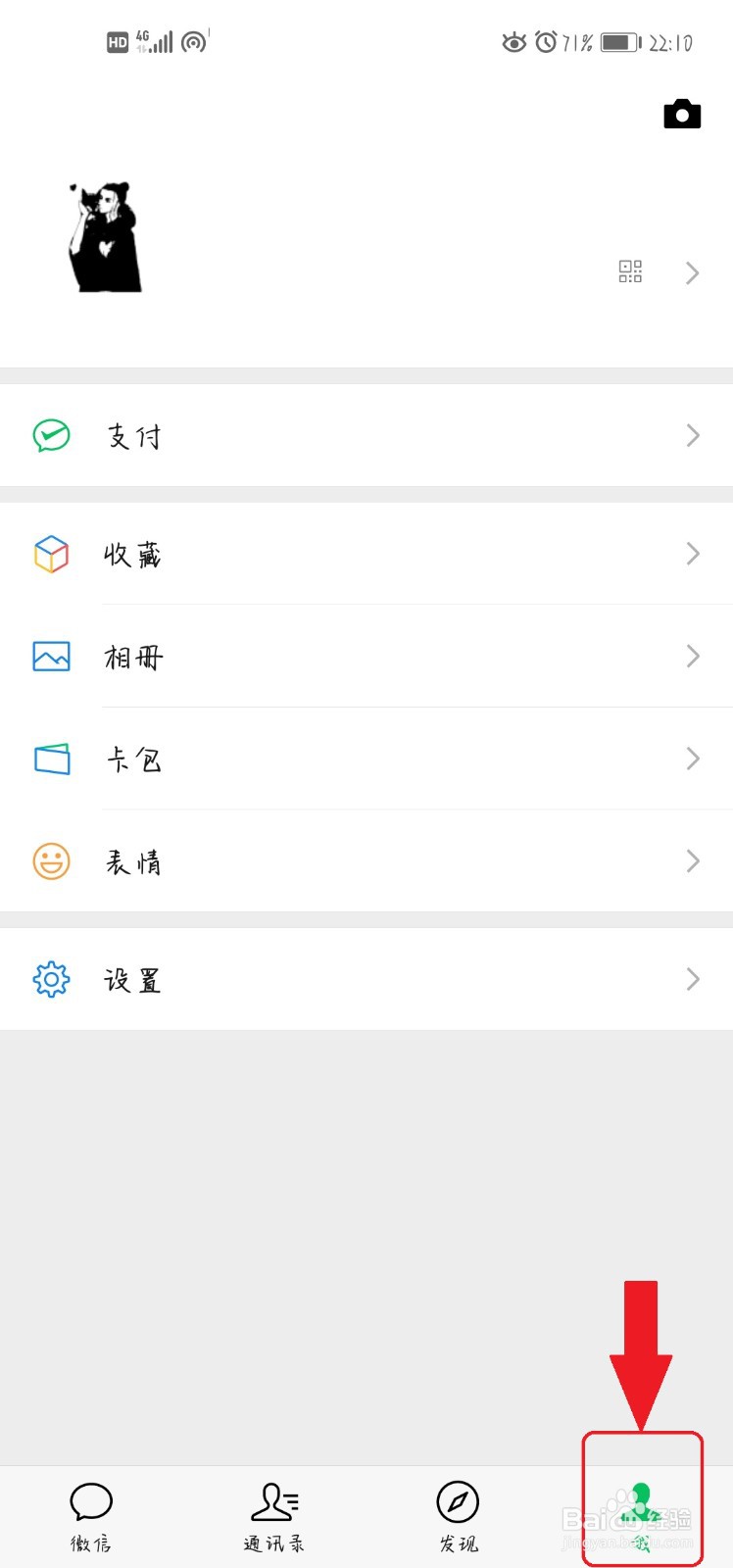Screen dimensions: 733x1568
Task: Open 收藏 (Favorites)
Action: pos(366,554)
